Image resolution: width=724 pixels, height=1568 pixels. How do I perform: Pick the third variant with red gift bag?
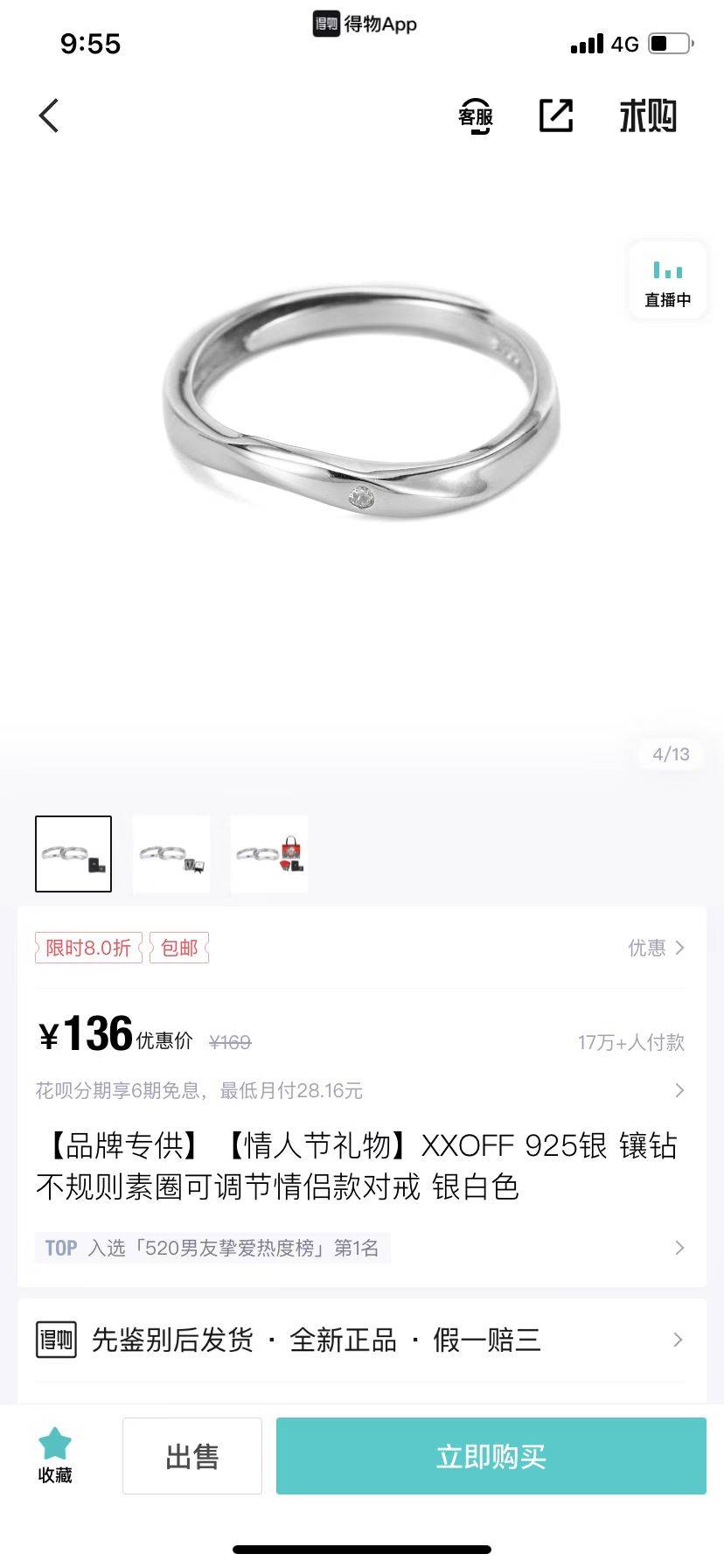pos(269,854)
